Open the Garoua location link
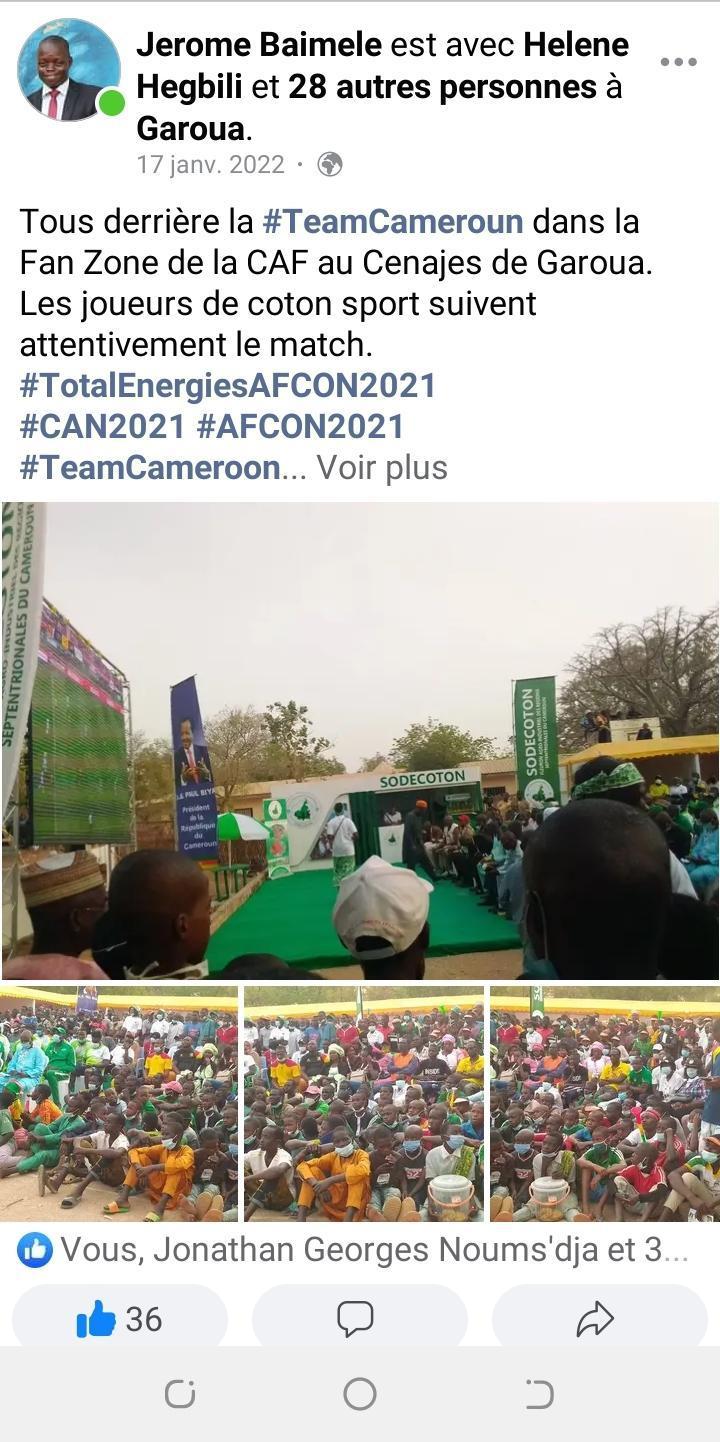 (190, 130)
